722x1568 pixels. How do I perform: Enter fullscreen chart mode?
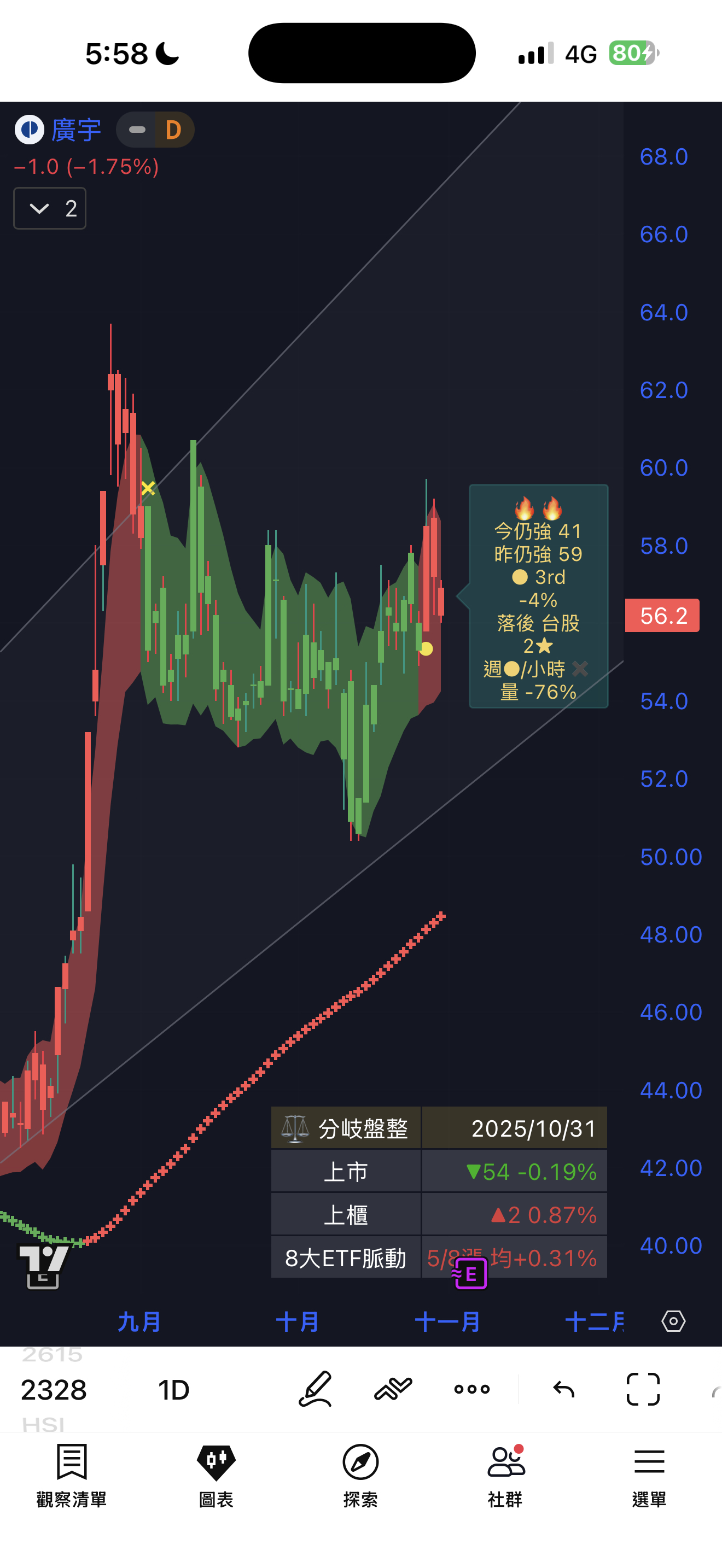pos(643,1389)
